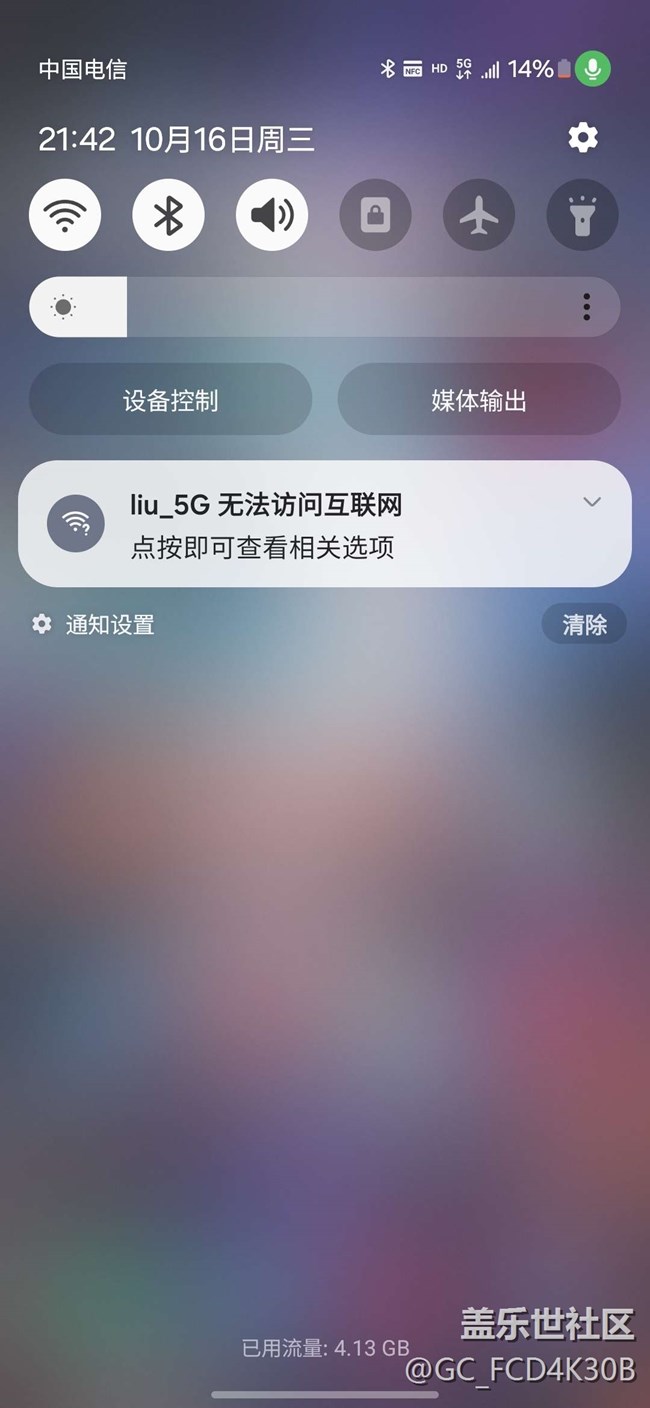Toggle Wi-Fi off
Image resolution: width=650 pixels, height=1408 pixels.
(x=65, y=215)
